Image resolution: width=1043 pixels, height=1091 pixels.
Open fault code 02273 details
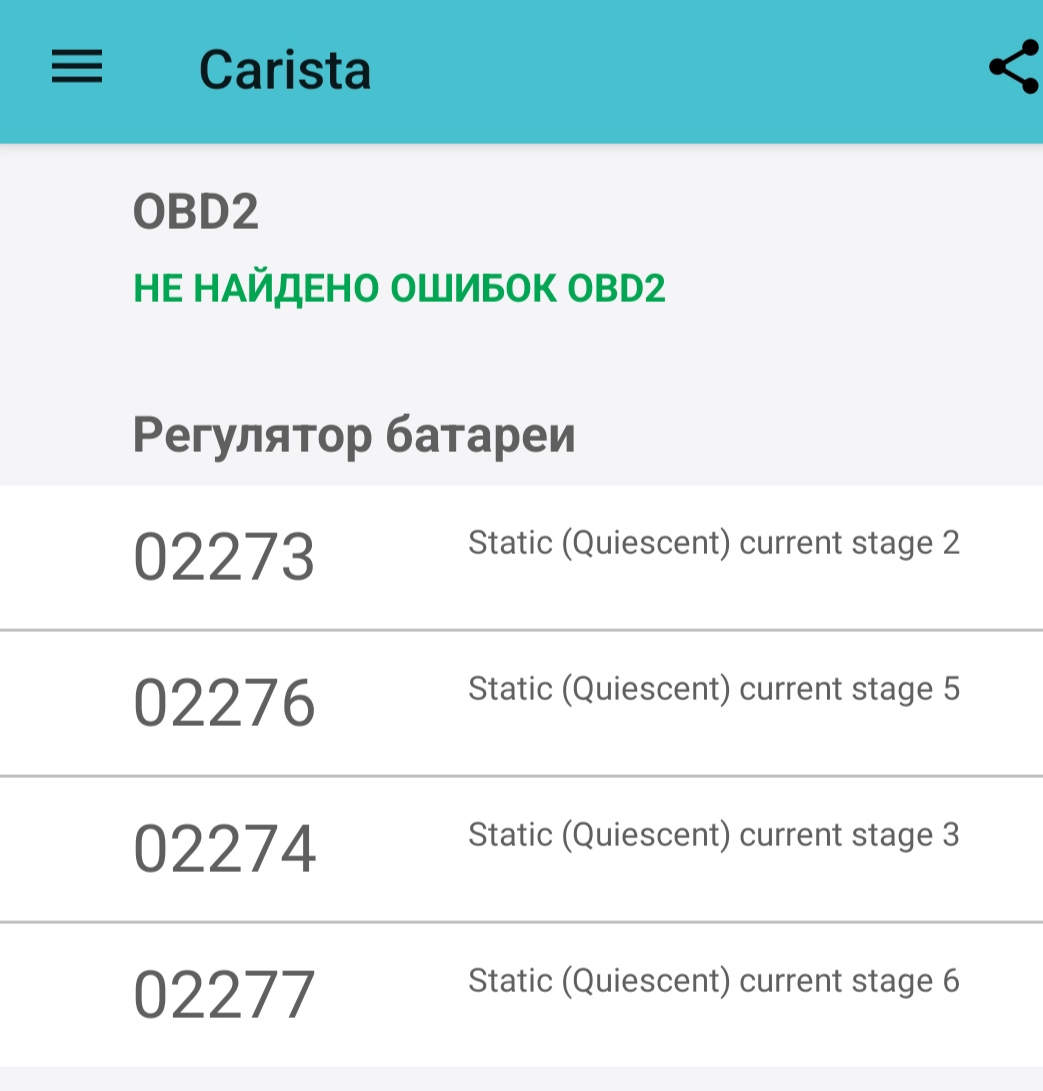coord(521,557)
